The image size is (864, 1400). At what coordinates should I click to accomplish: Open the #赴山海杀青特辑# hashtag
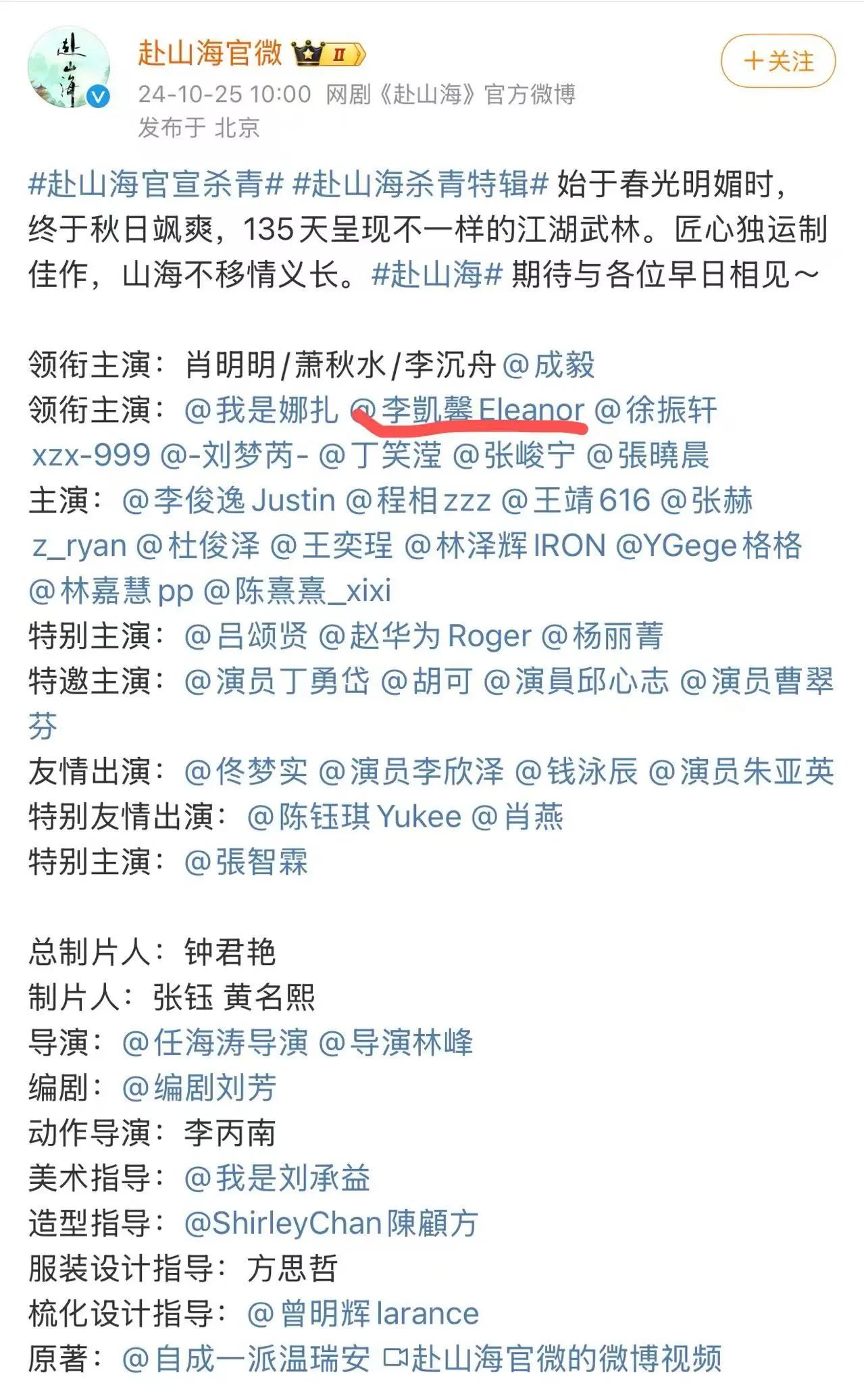click(x=420, y=184)
